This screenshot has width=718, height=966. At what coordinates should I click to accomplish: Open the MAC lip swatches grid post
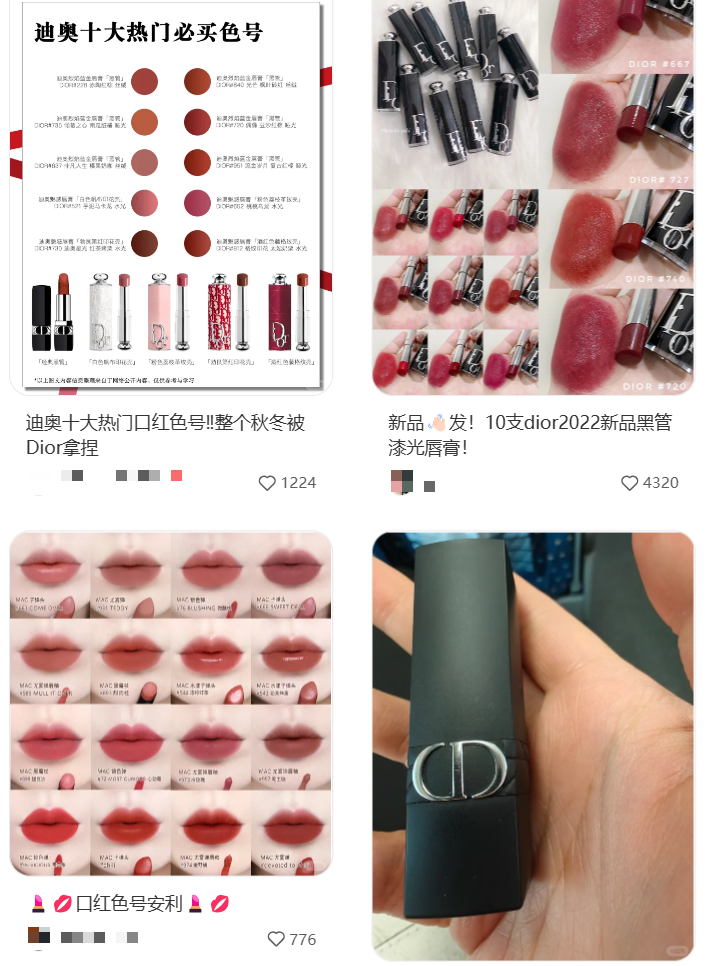170,703
